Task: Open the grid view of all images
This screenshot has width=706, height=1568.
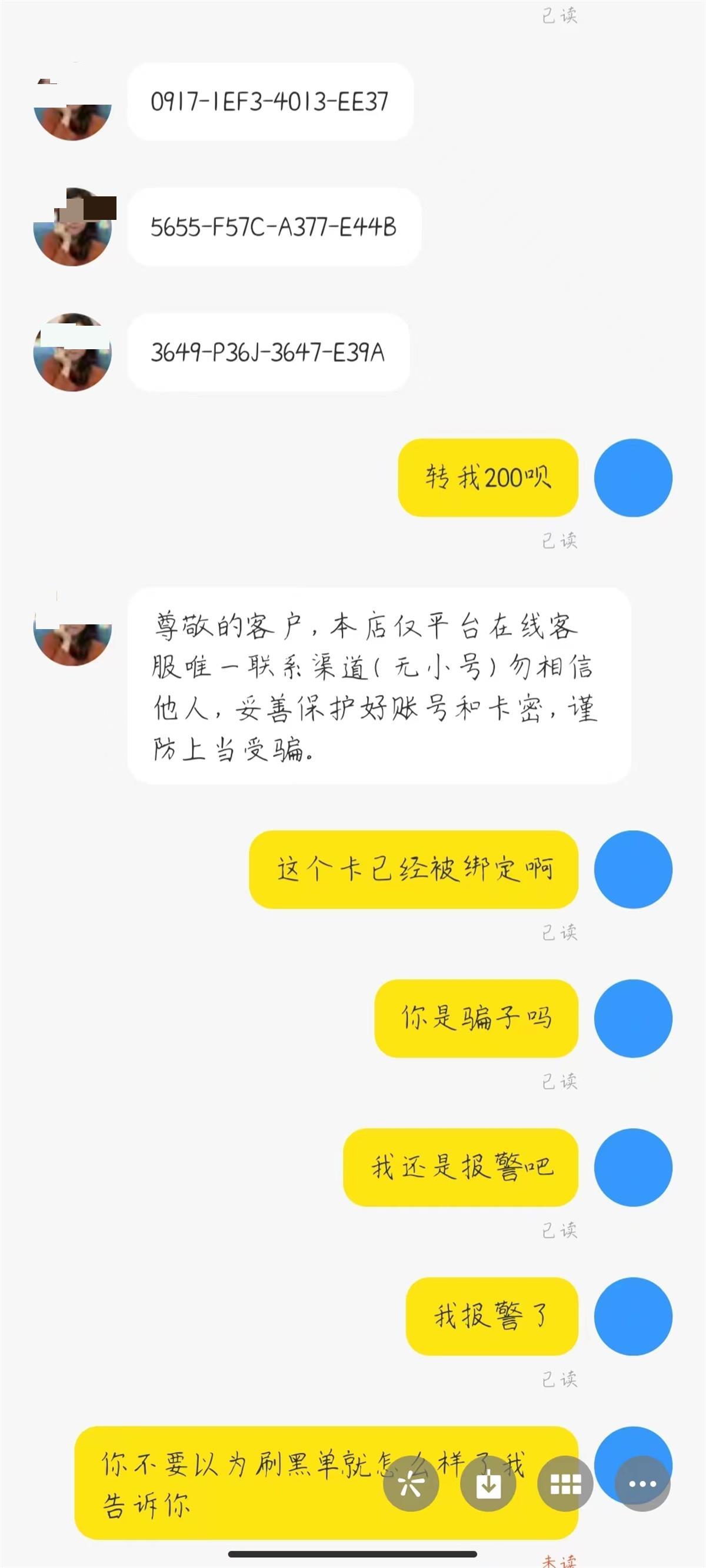Action: [565, 1483]
